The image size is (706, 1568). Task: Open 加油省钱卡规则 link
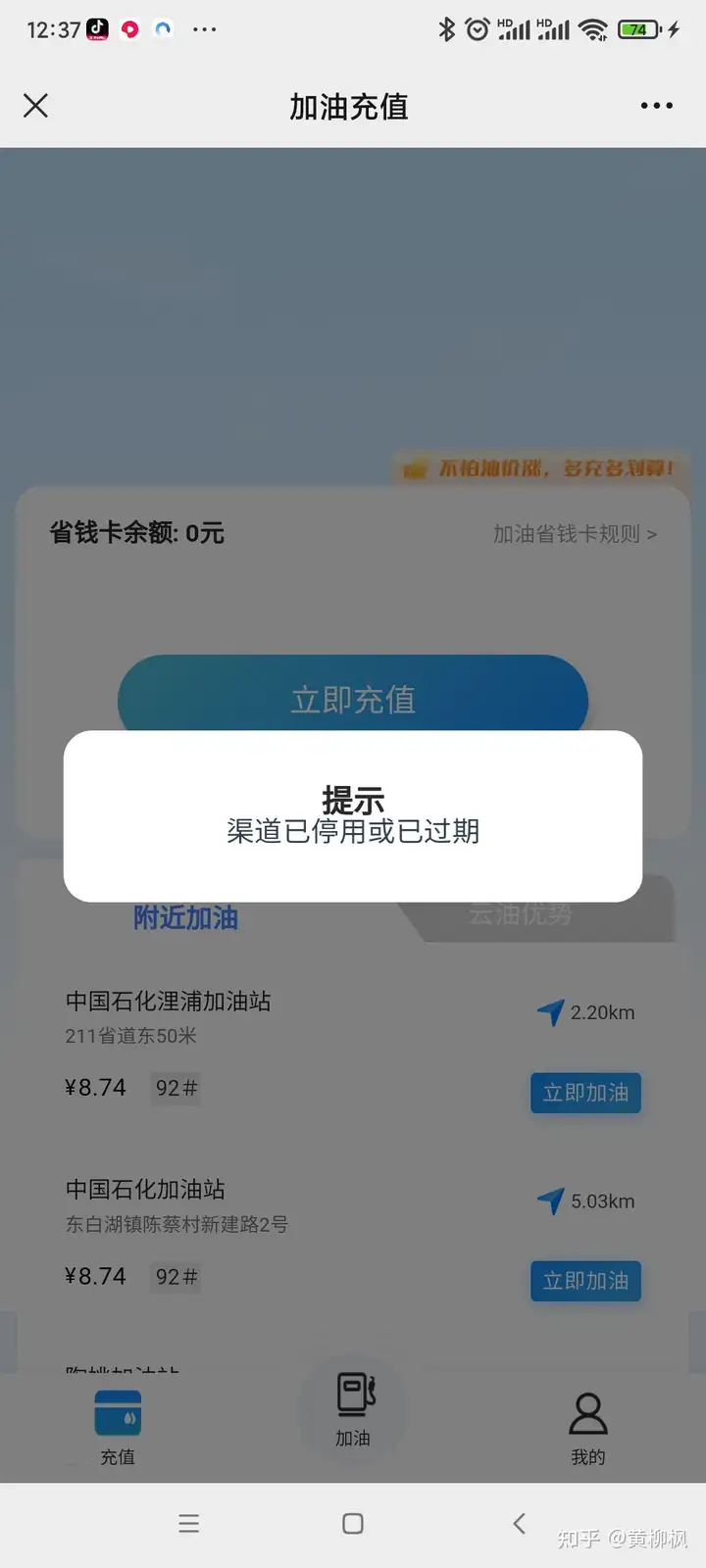575,534
